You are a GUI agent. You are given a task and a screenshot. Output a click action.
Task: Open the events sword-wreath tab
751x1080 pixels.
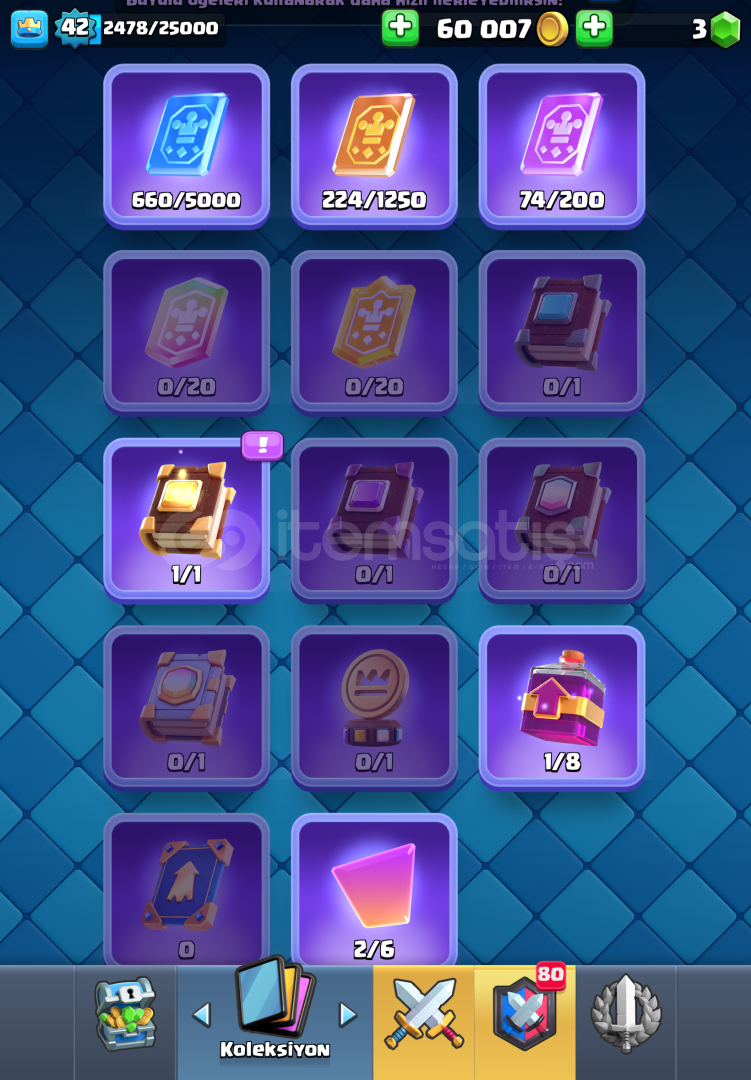pyautogui.click(x=626, y=1014)
